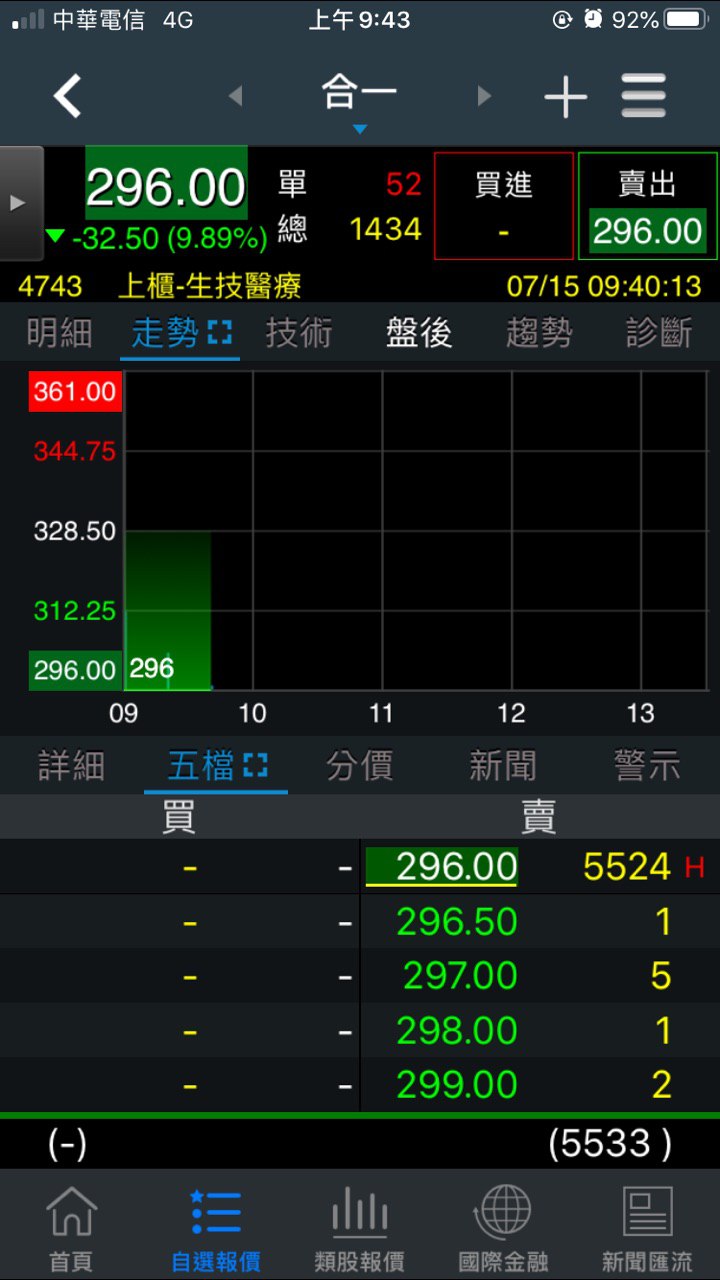The width and height of the screenshot is (720, 1280).
Task: Open the 技術 technical chart tab
Action: [299, 333]
